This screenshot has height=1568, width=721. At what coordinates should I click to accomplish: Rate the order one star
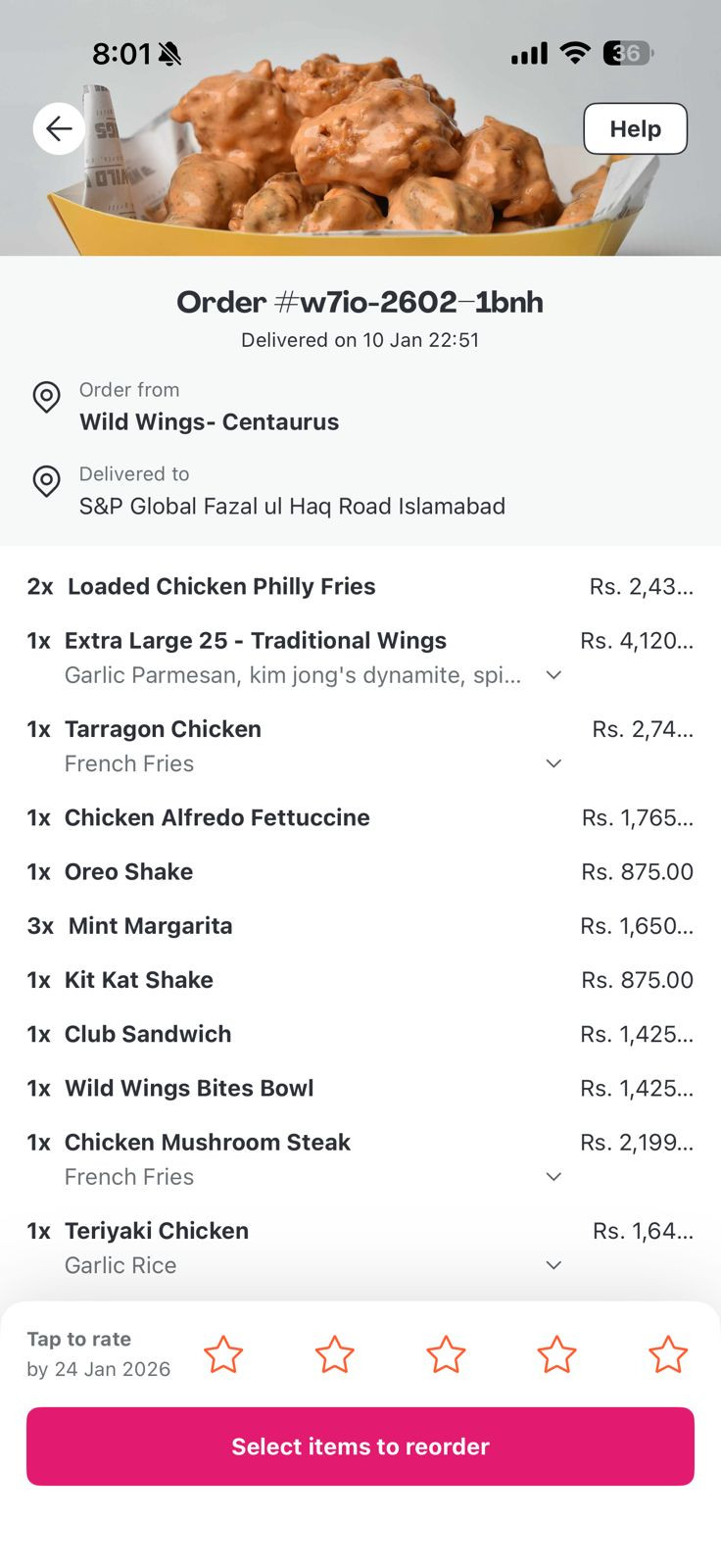pyautogui.click(x=223, y=1354)
